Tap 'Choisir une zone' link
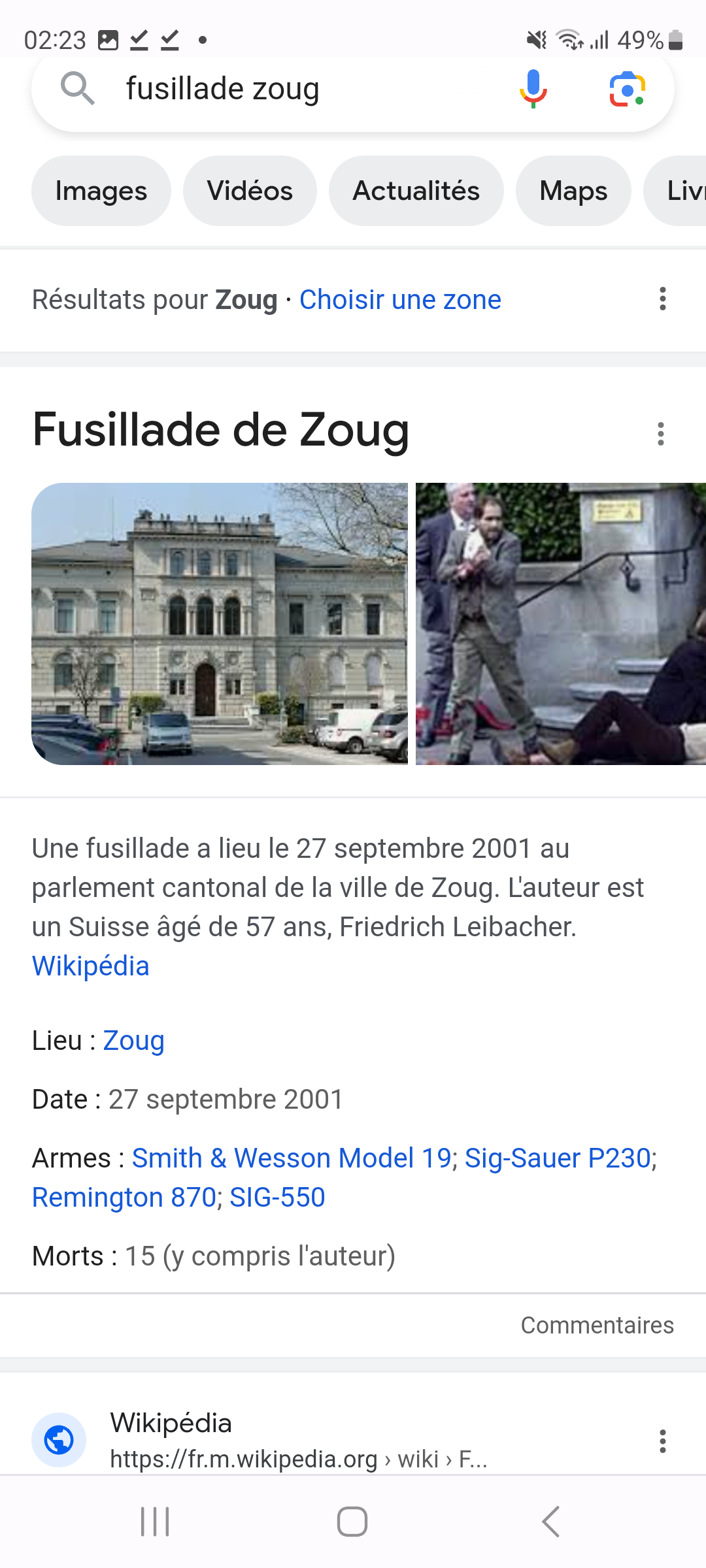 400,300
